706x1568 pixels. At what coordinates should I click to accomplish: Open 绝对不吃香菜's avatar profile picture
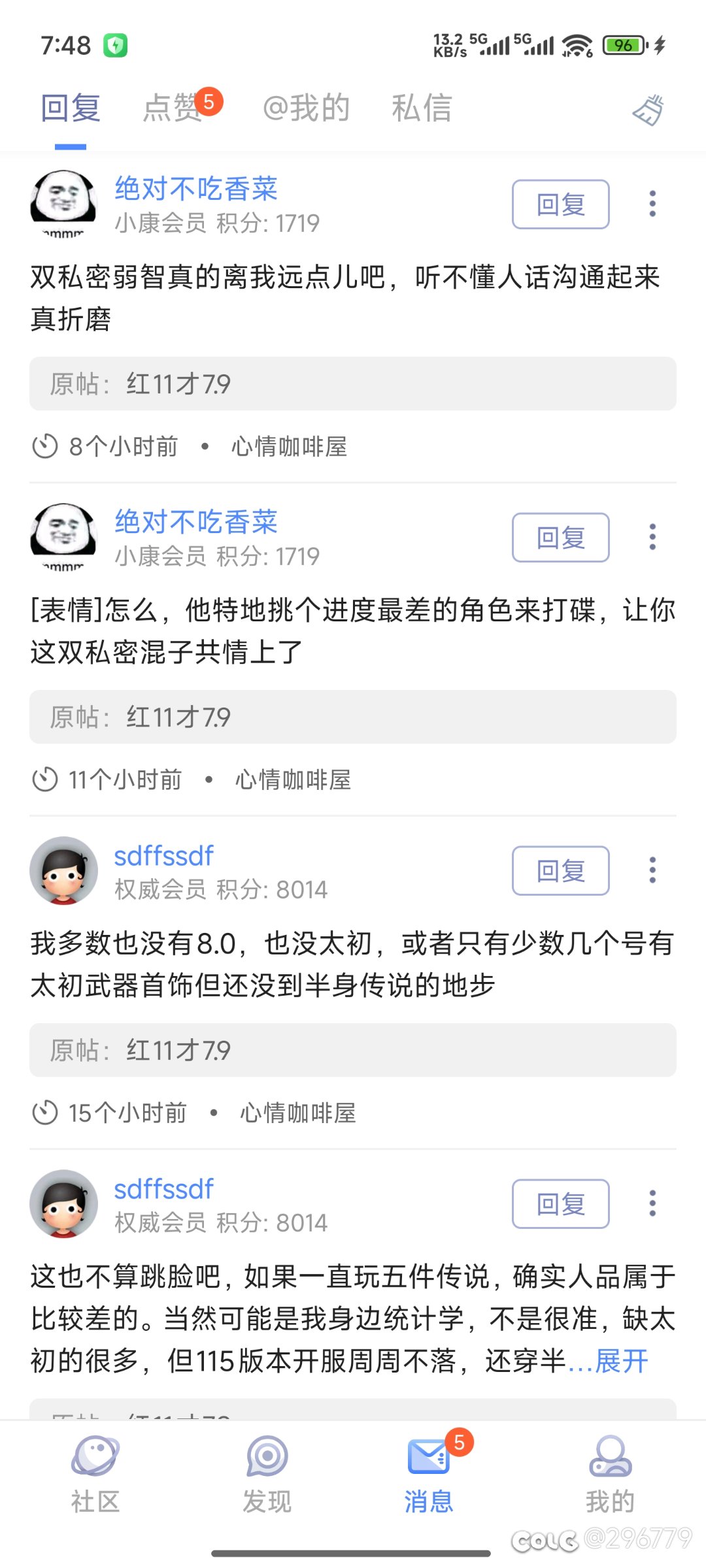click(x=63, y=203)
